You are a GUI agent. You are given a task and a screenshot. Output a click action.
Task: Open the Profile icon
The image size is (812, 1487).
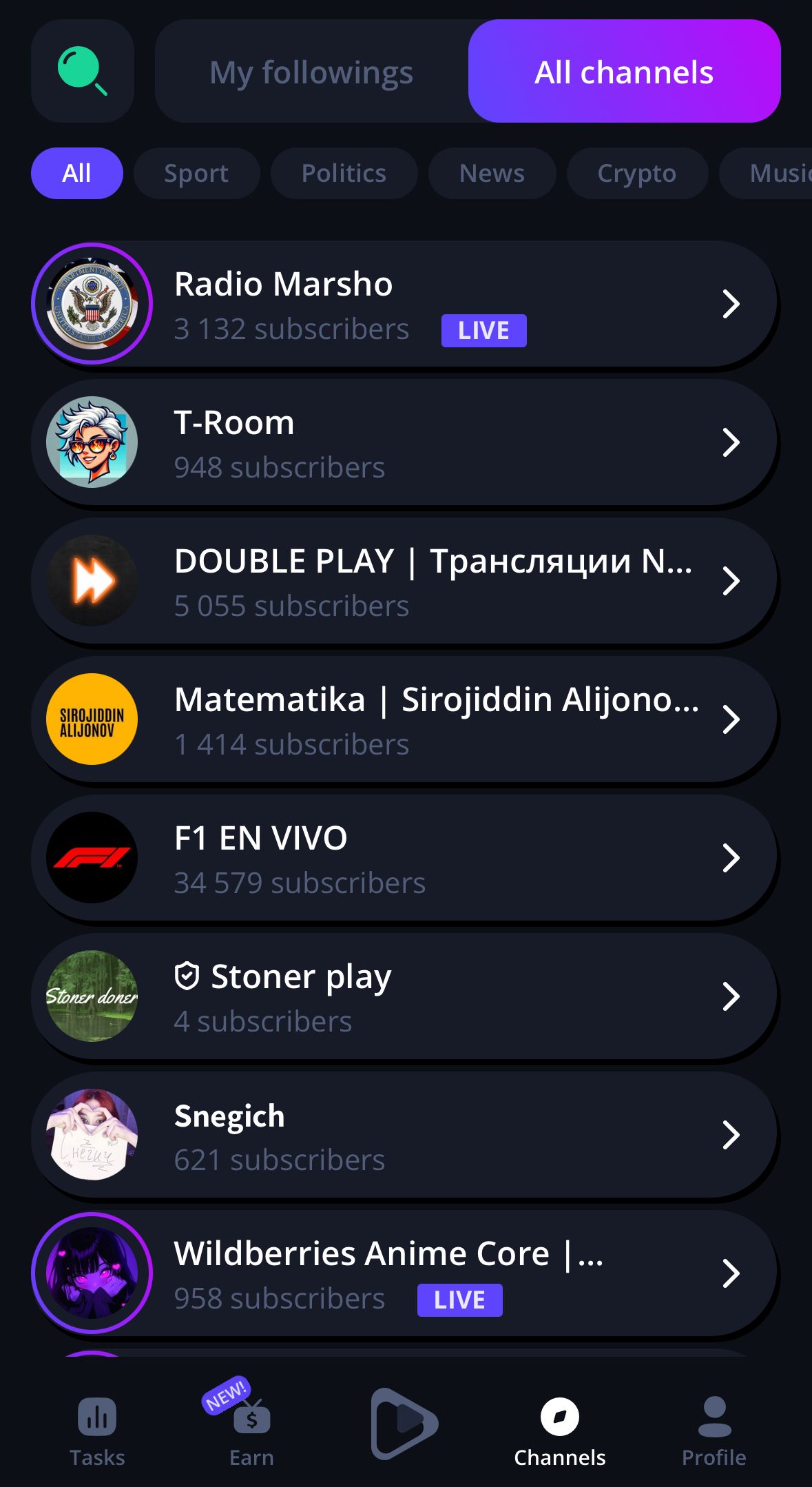point(714,1432)
